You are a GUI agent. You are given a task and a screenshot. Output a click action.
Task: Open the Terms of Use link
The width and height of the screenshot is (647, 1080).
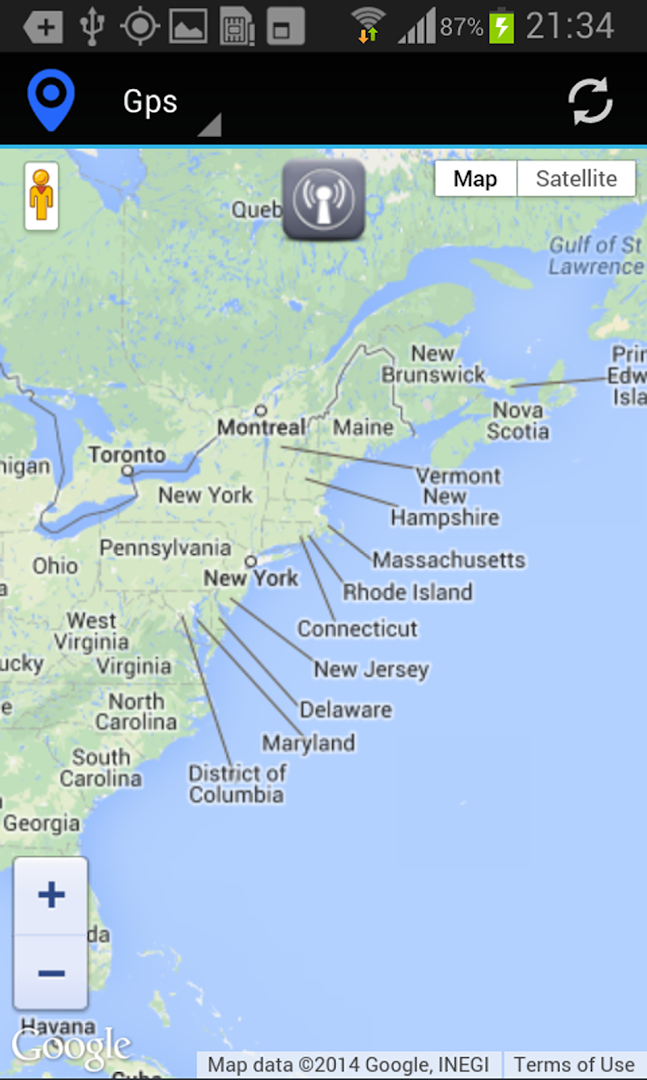(x=574, y=1064)
